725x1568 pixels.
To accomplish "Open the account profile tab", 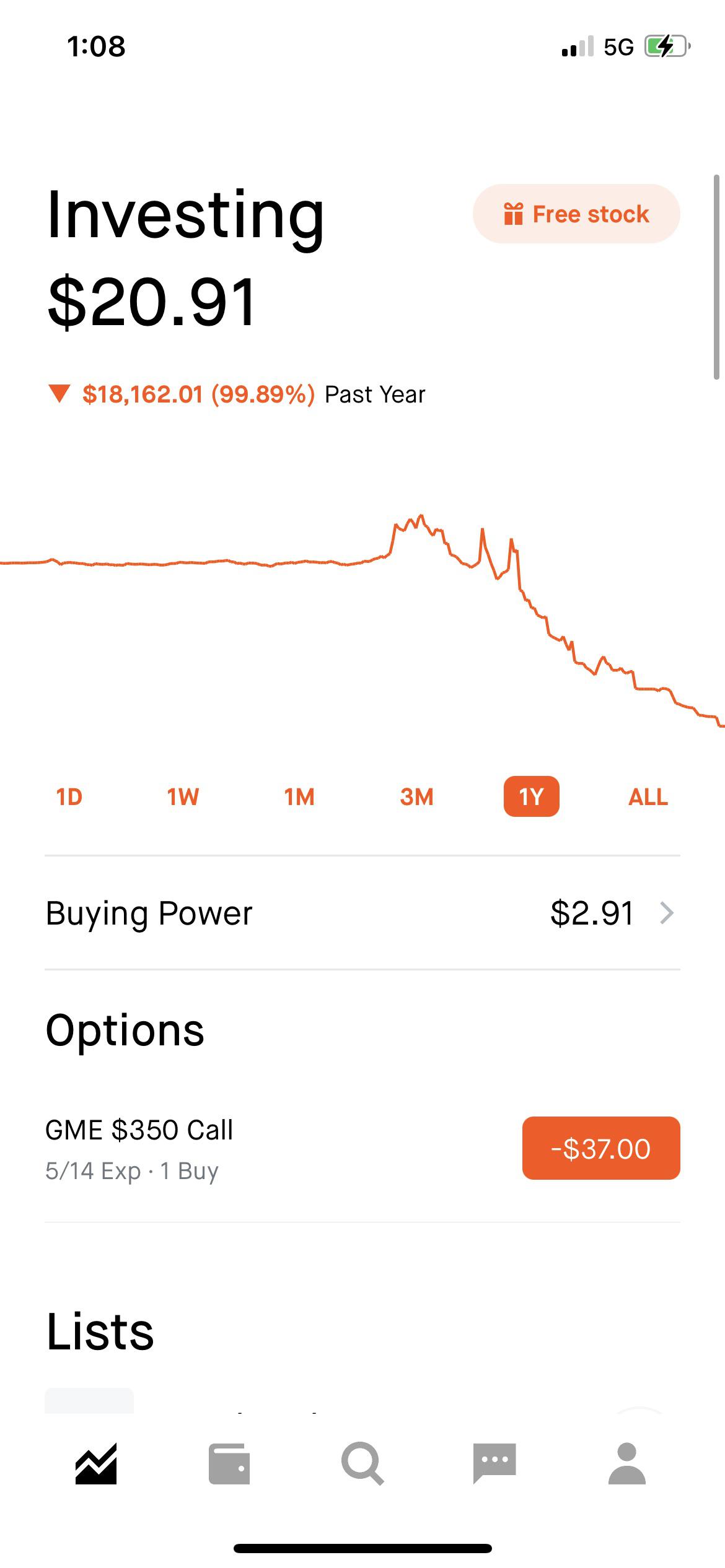I will 626,1464.
